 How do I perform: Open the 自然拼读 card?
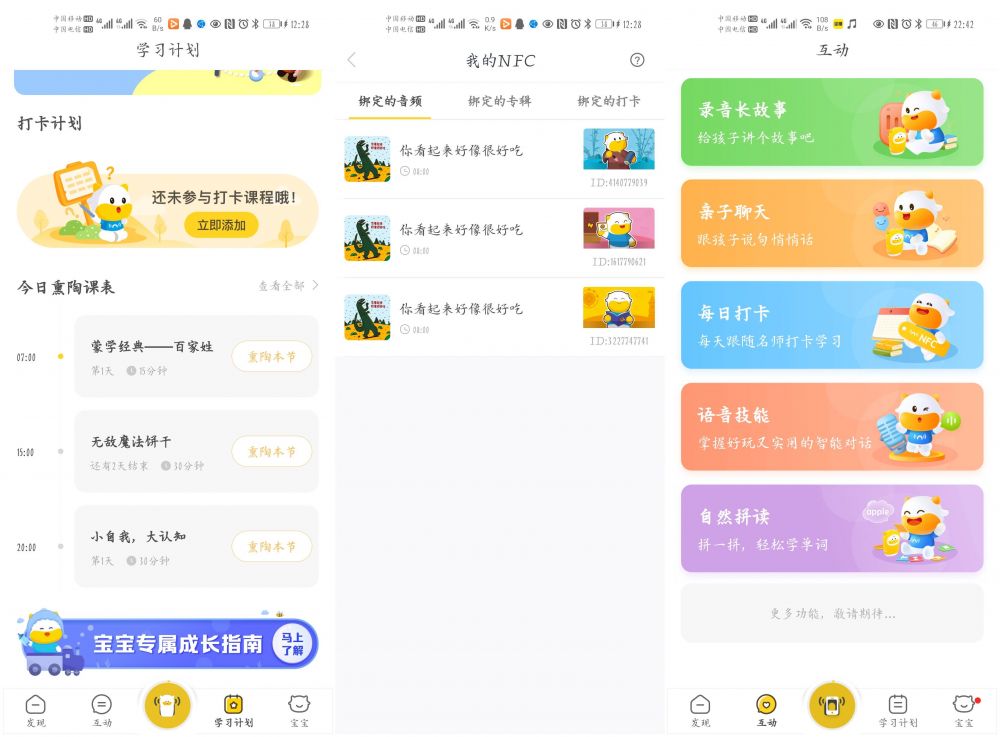point(831,528)
